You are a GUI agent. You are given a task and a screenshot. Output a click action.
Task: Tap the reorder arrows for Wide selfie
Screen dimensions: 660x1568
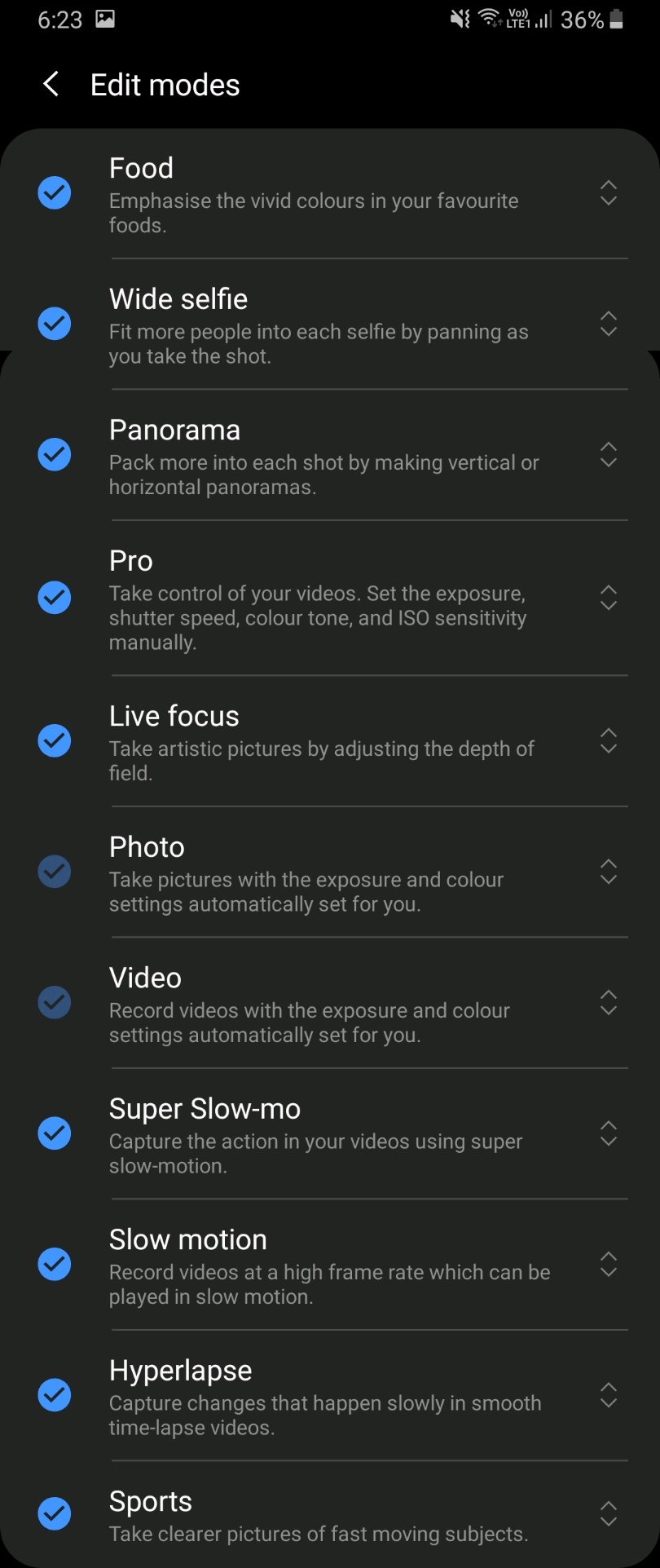[x=609, y=324]
